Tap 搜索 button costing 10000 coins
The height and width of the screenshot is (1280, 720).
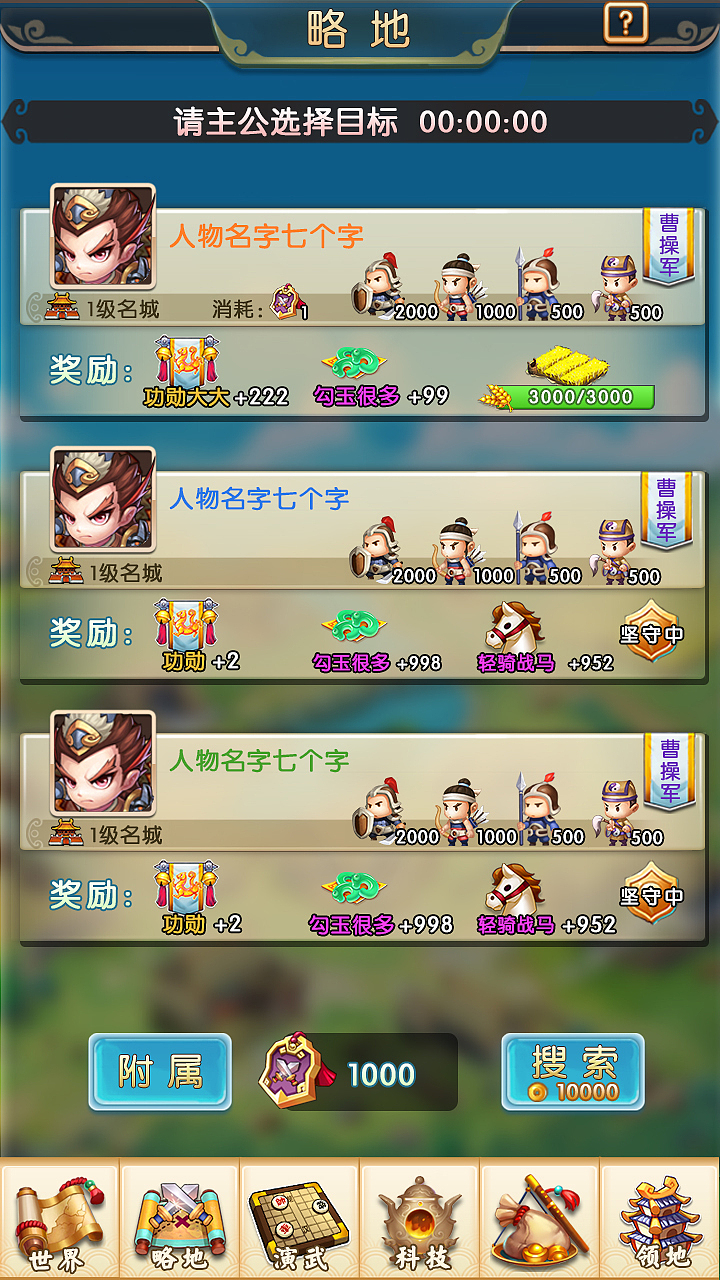coord(573,1072)
